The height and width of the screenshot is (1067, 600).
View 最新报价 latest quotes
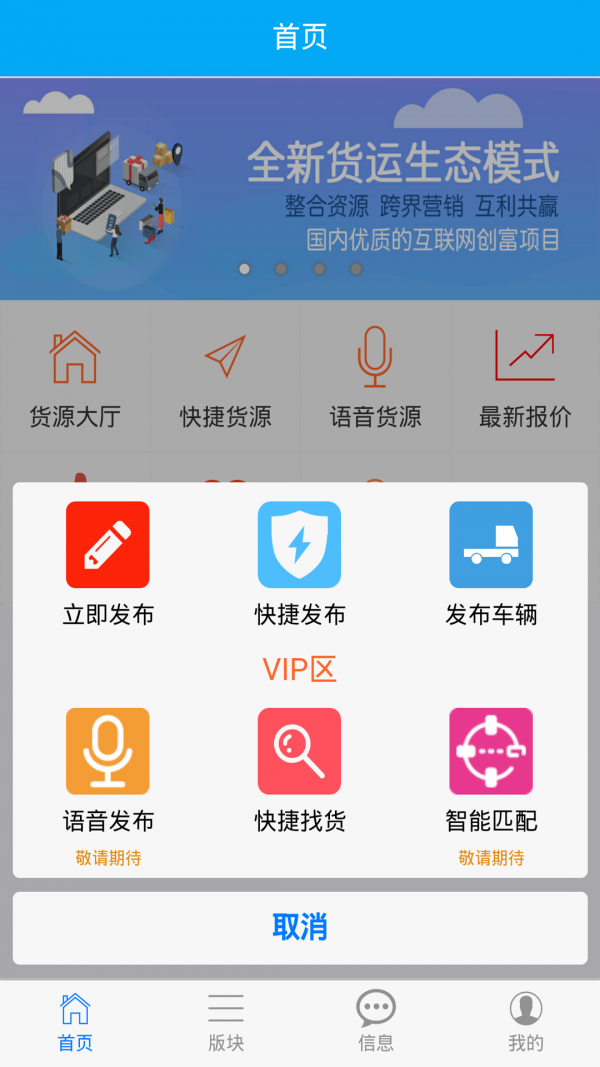point(526,378)
